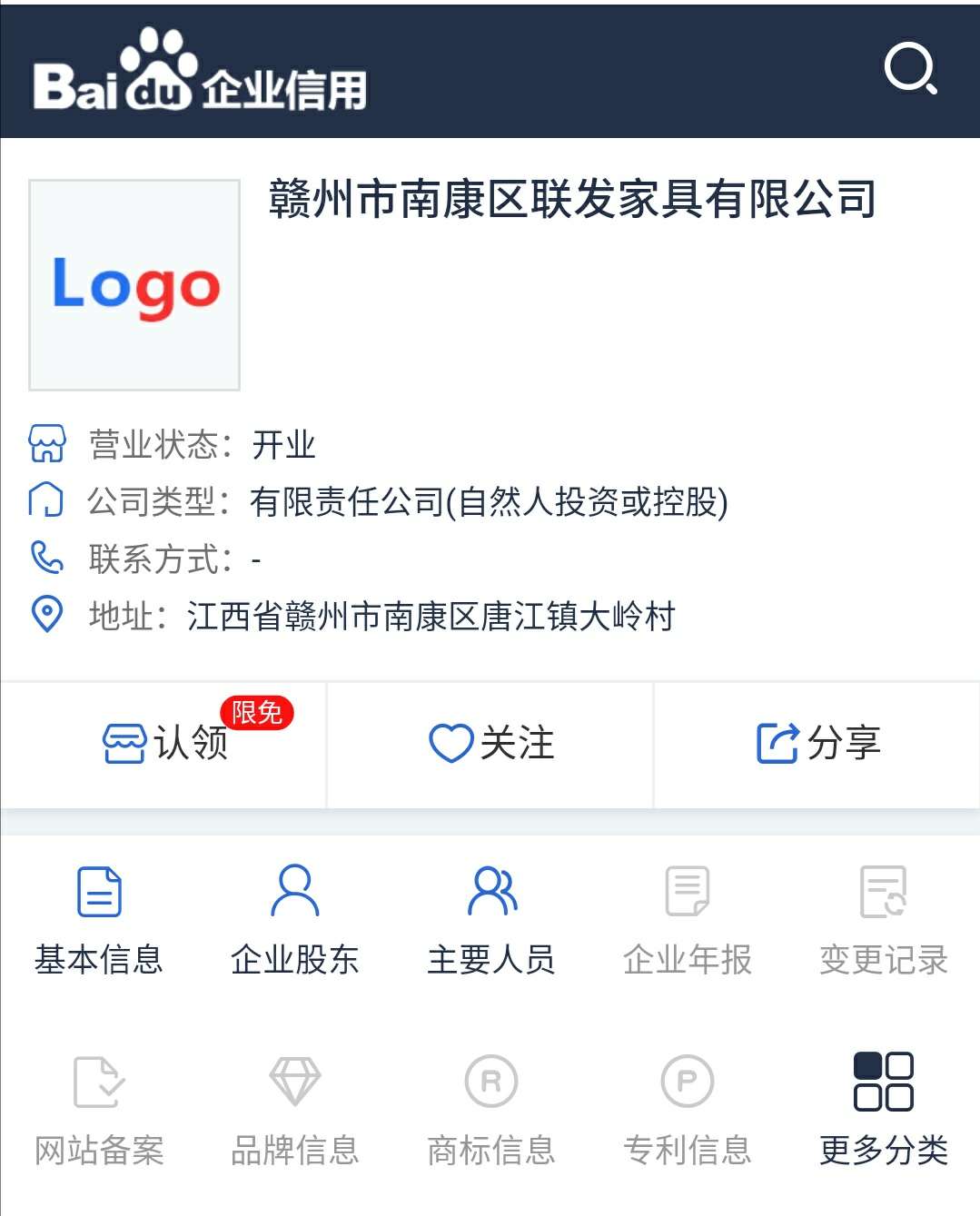The width and height of the screenshot is (980, 1216).
Task: View 品牌信息 brand information
Action: coord(295,1110)
